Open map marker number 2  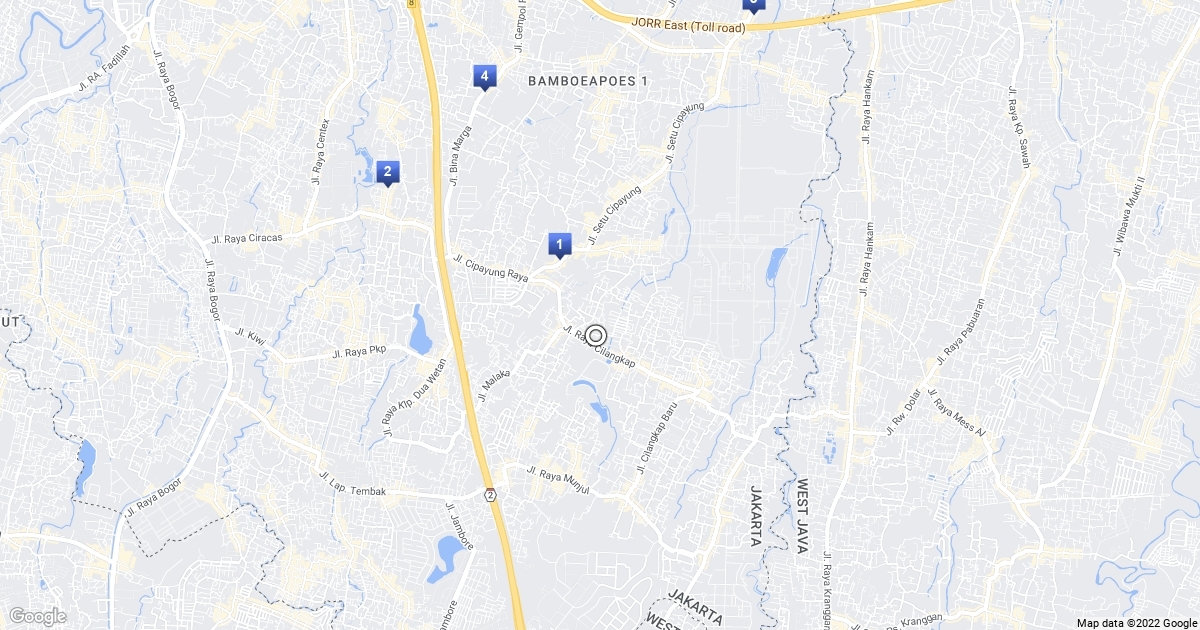coord(387,172)
